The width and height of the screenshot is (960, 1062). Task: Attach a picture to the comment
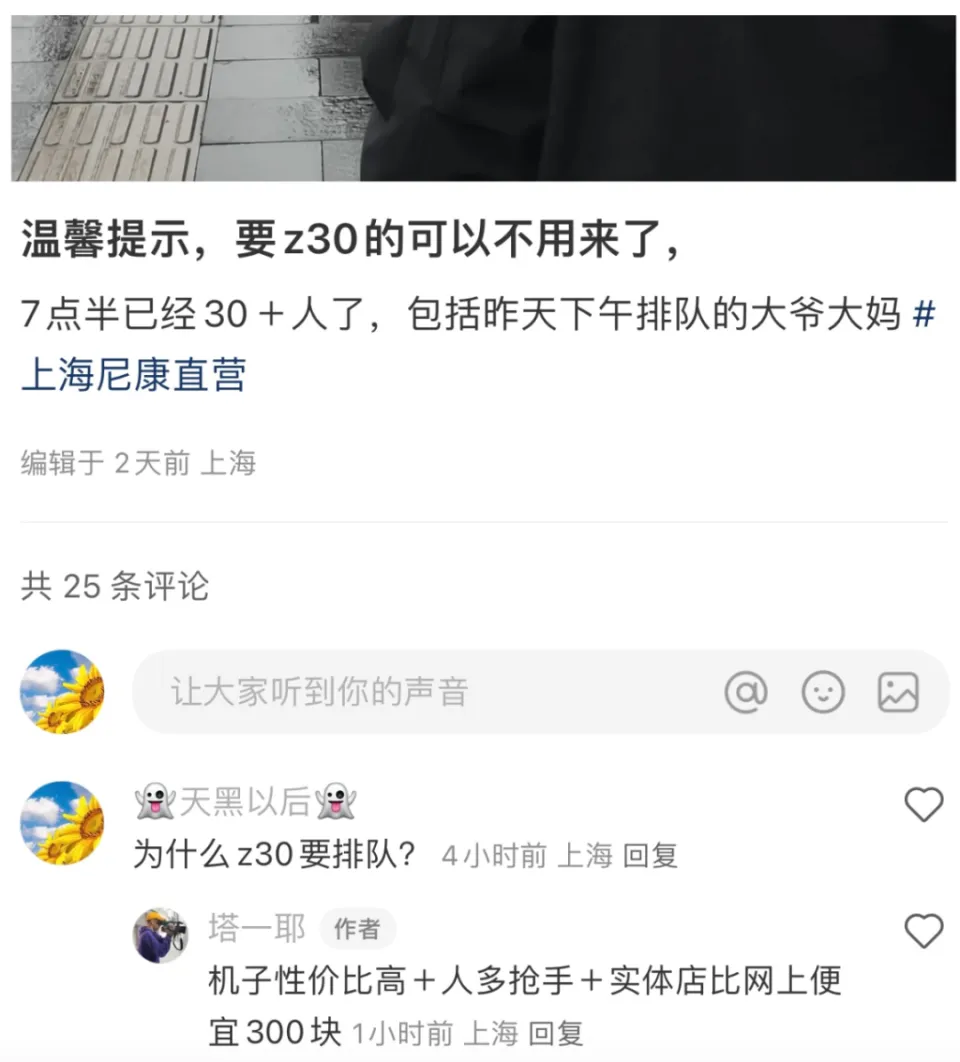[x=898, y=692]
